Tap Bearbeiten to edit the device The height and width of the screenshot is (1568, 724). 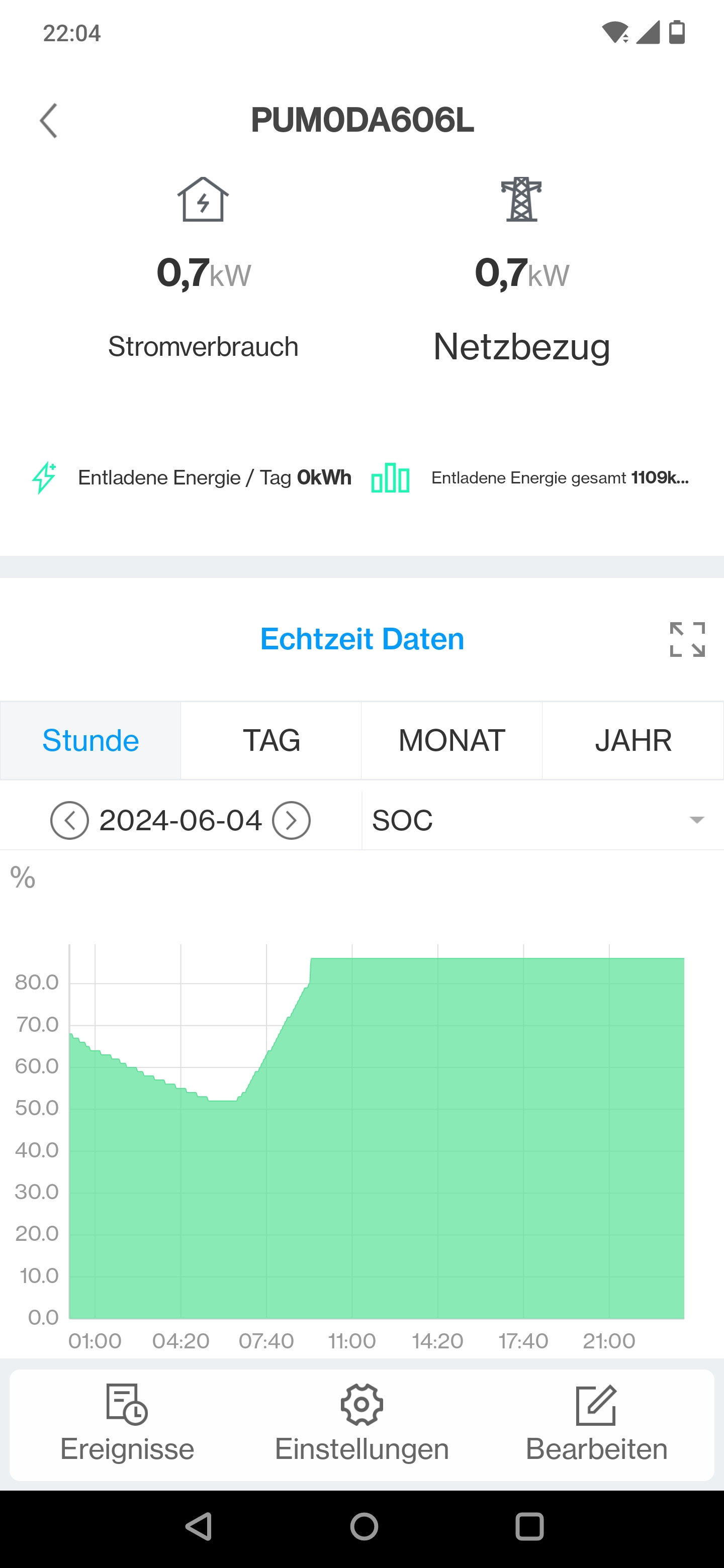pos(596,1424)
